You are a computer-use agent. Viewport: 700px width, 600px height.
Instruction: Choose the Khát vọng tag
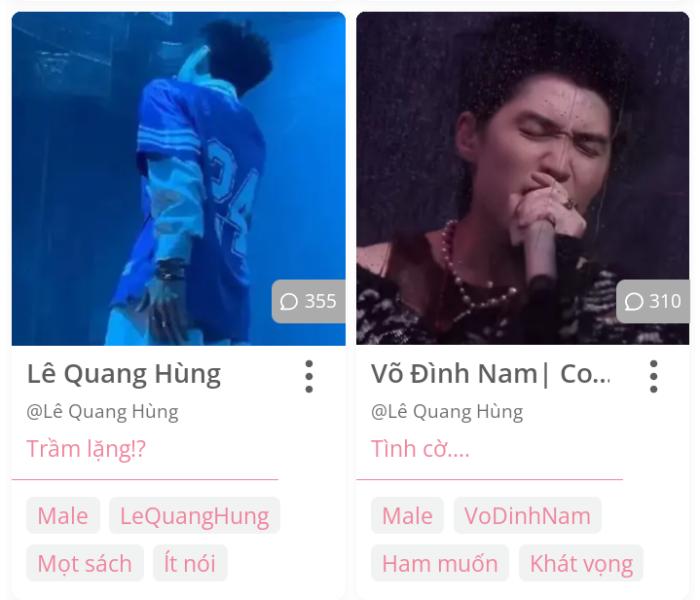pyautogui.click(x=581, y=563)
